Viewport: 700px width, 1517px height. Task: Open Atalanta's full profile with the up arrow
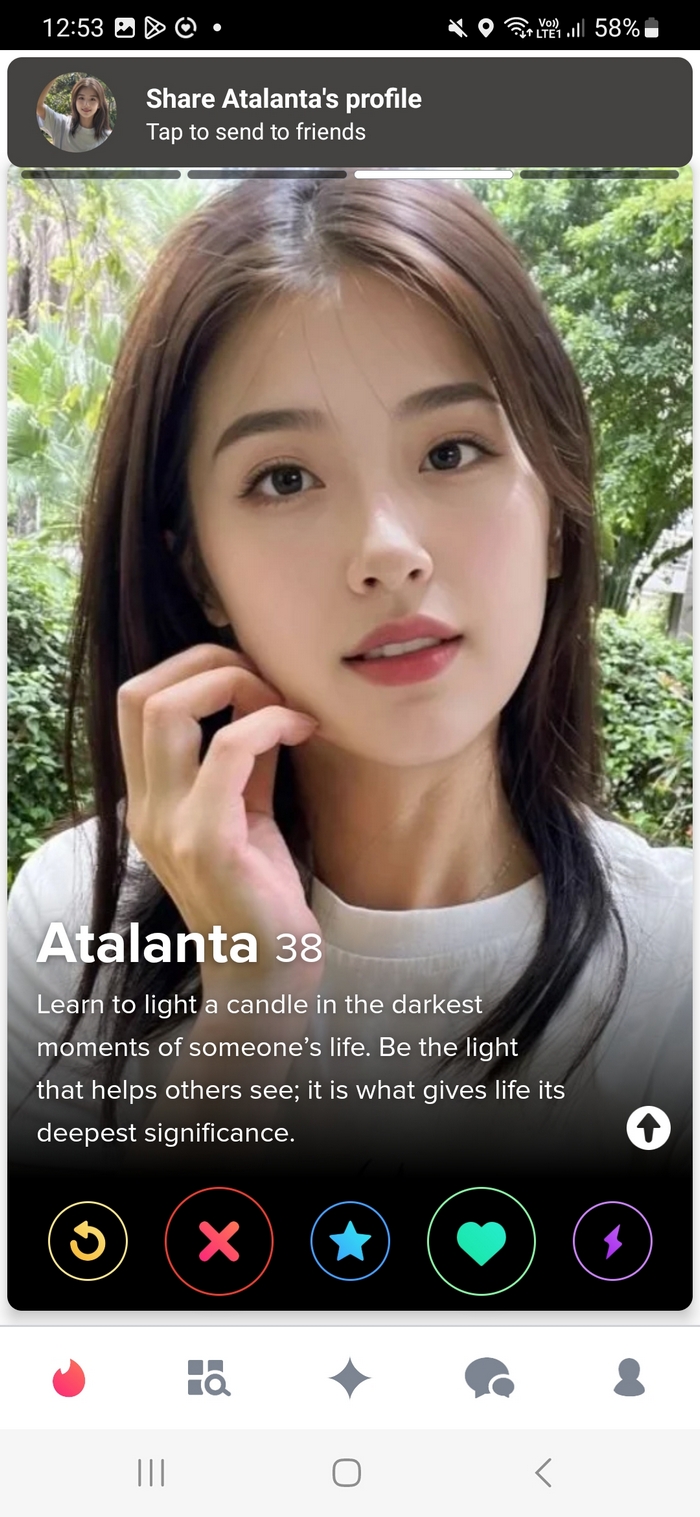[x=648, y=1129]
